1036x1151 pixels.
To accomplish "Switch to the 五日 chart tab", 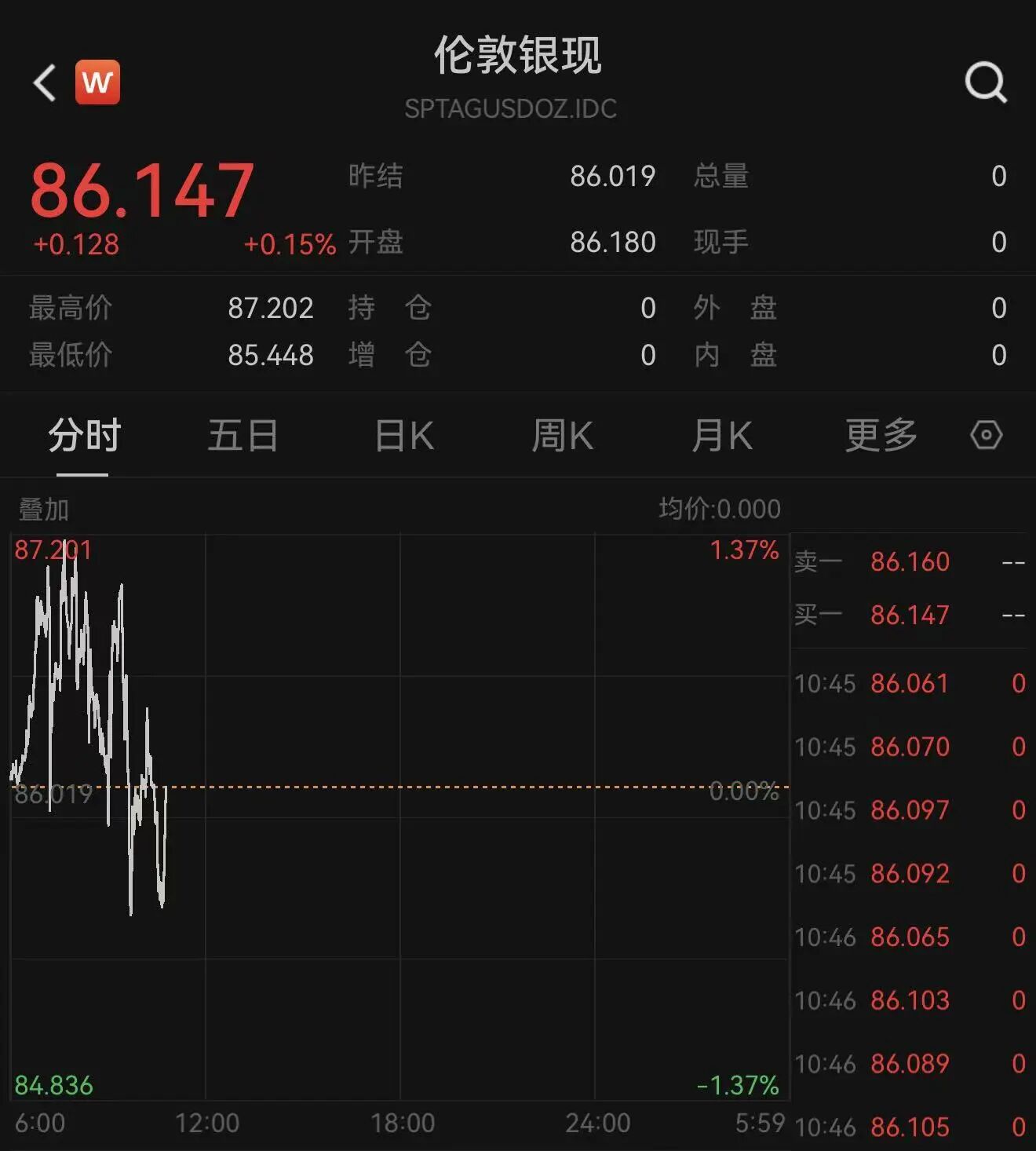I will [x=243, y=435].
